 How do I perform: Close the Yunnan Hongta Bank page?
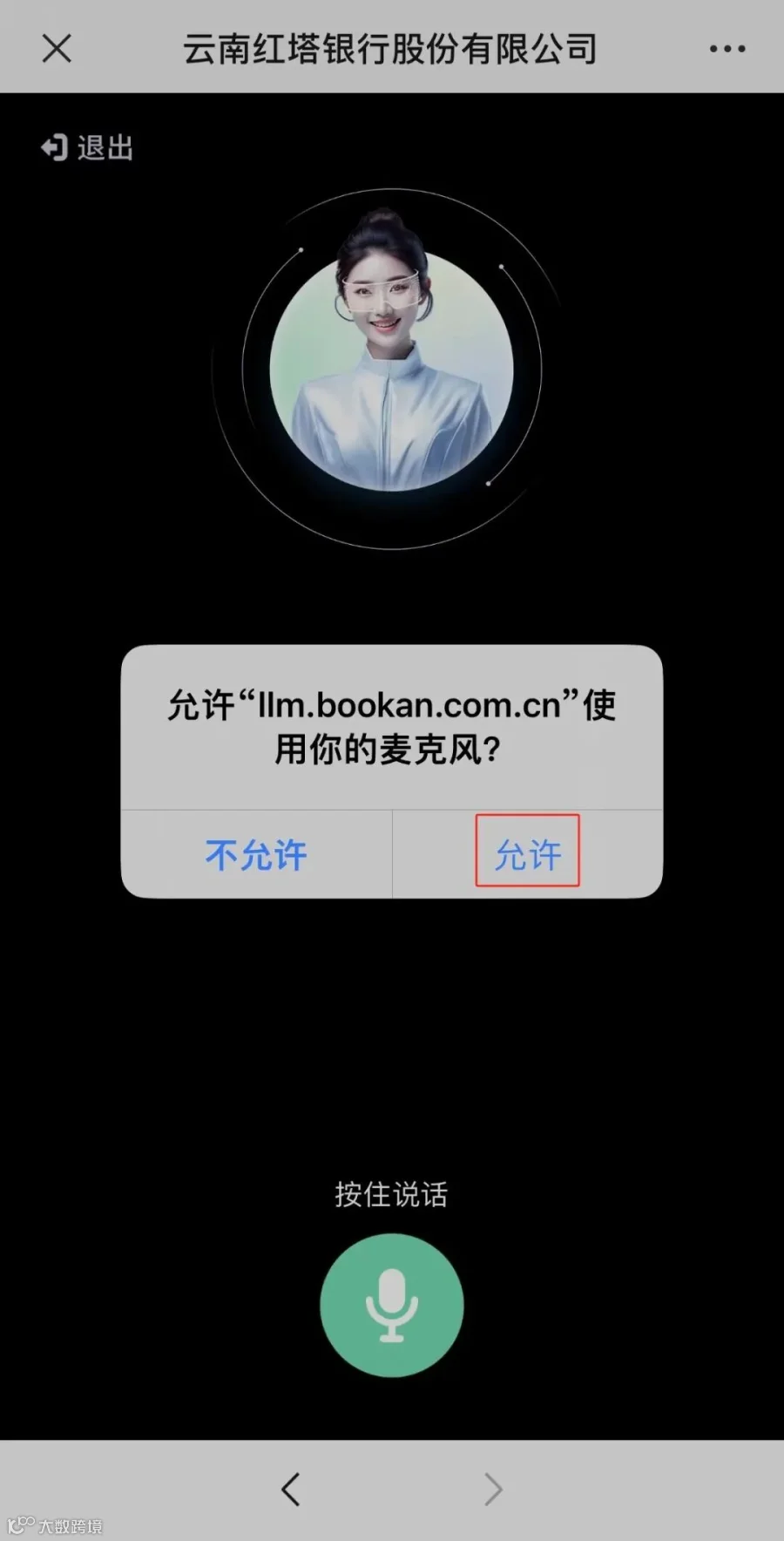(x=57, y=49)
